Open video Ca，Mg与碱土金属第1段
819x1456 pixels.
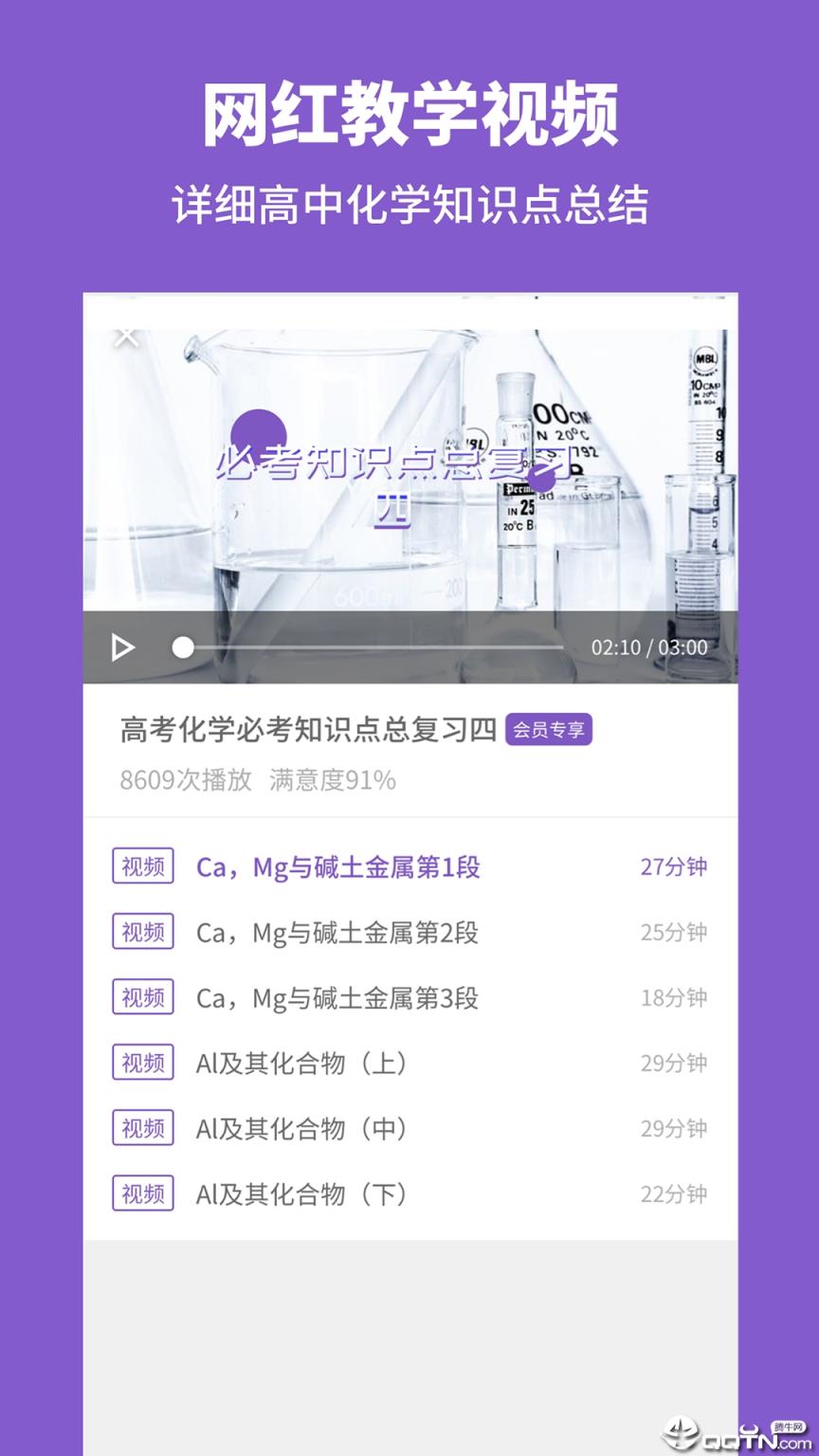point(337,865)
